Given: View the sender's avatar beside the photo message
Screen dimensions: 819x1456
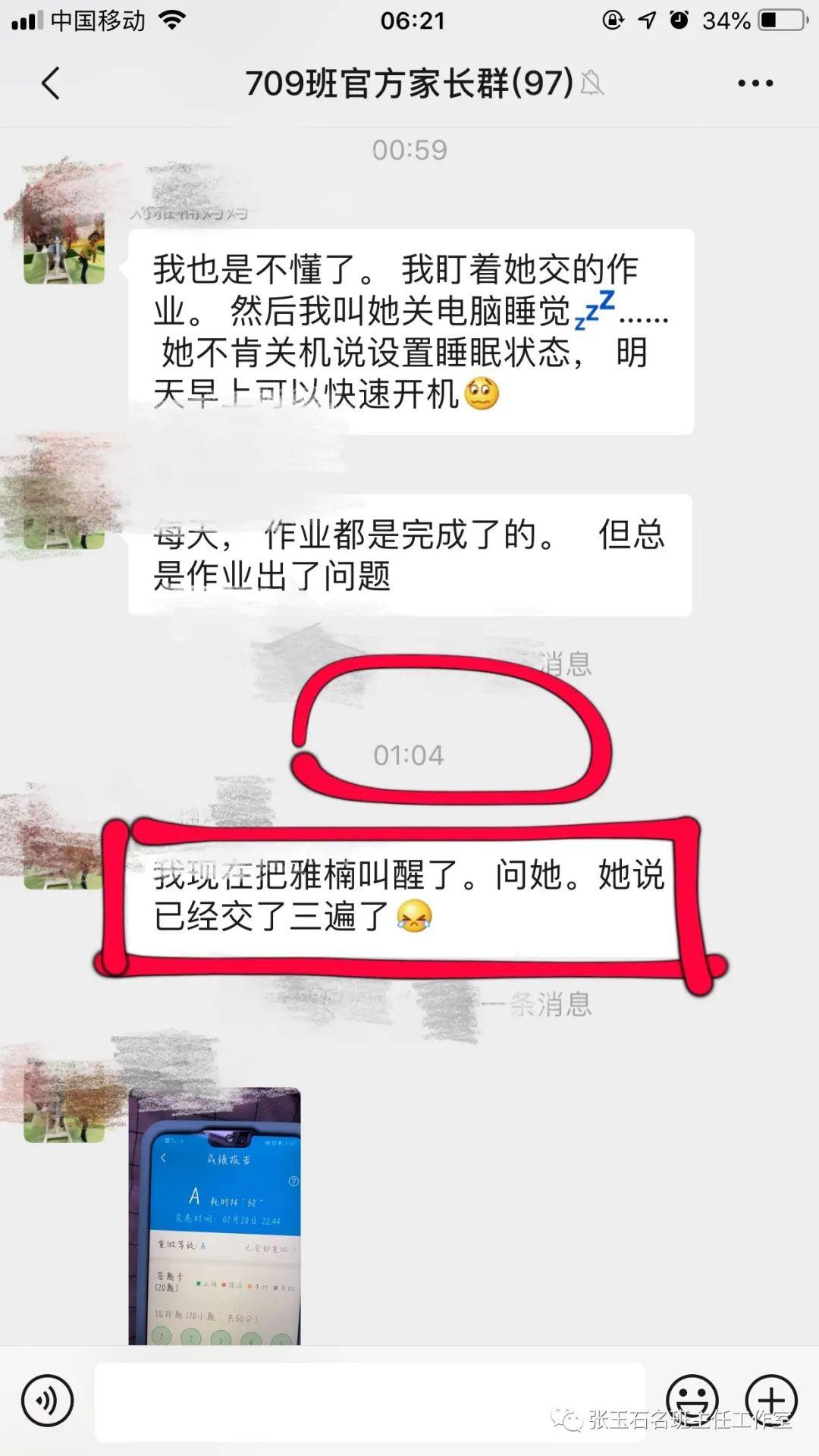Looking at the screenshot, I should [64, 1102].
